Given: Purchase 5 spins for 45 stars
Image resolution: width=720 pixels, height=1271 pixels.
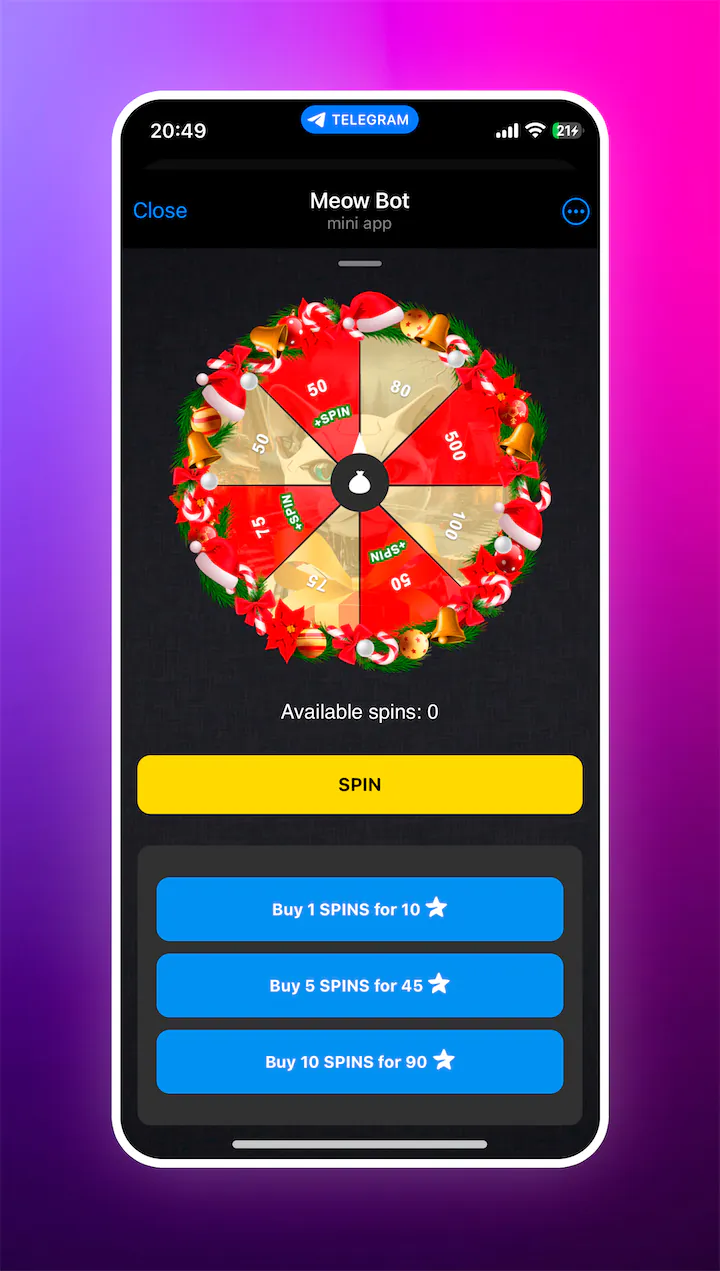Looking at the screenshot, I should click(359, 985).
